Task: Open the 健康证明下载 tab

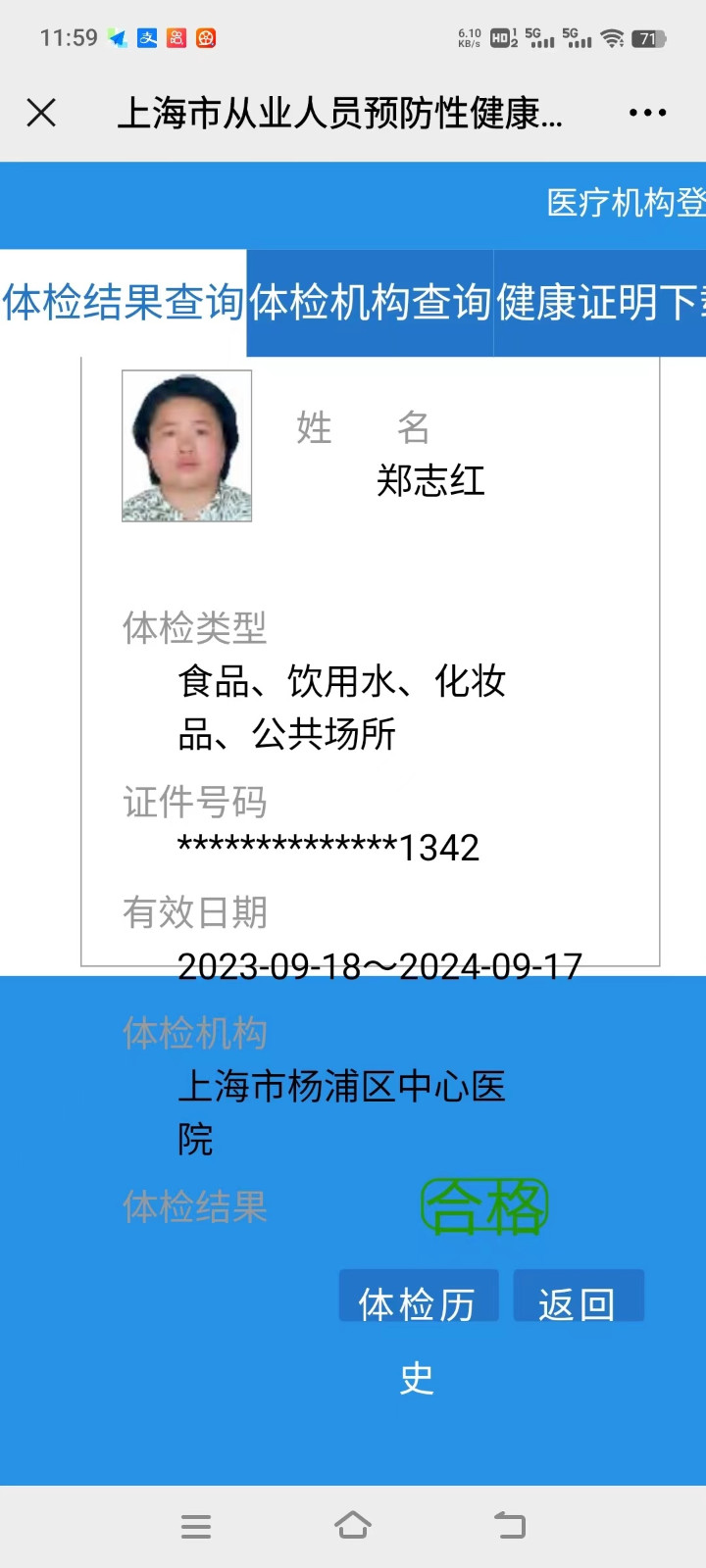Action: tap(600, 303)
